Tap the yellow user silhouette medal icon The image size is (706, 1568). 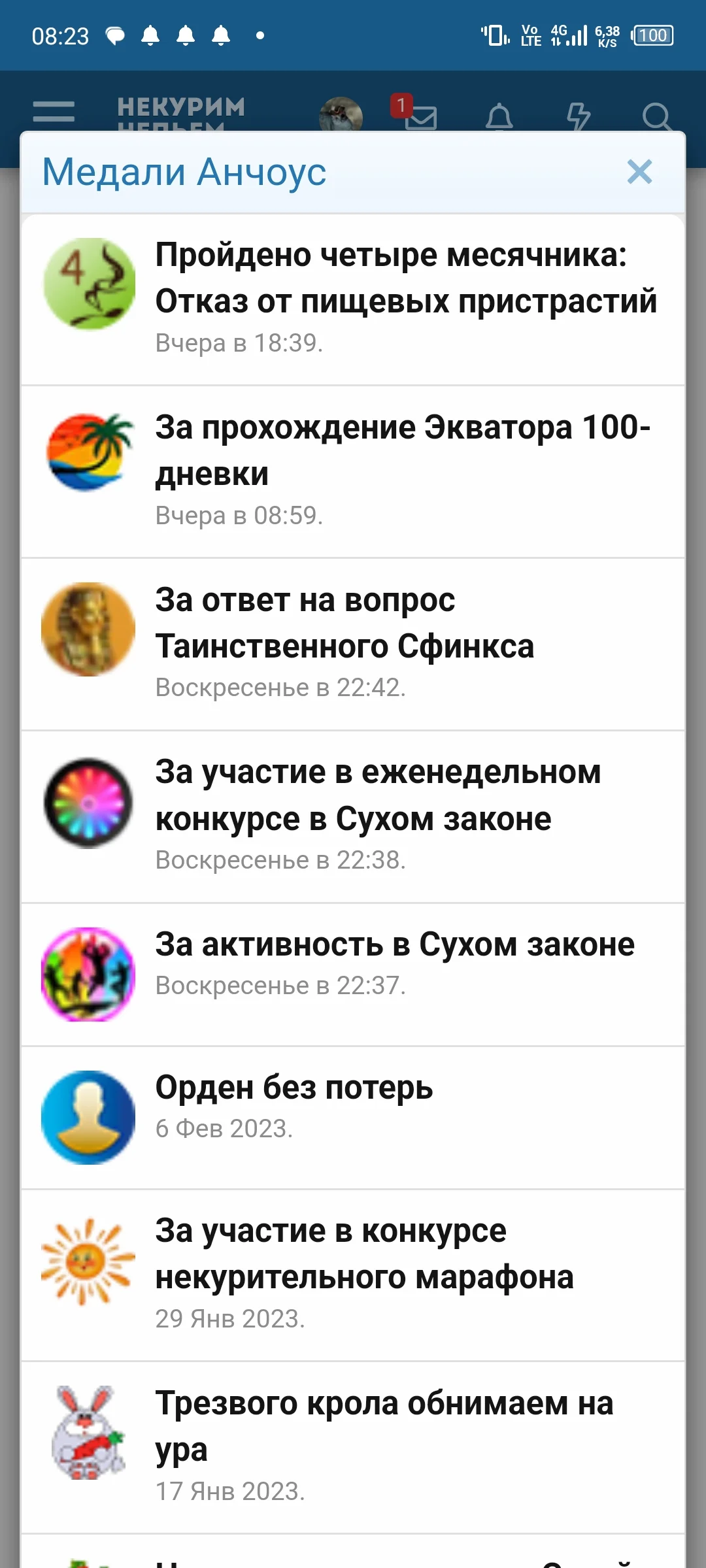89,1116
